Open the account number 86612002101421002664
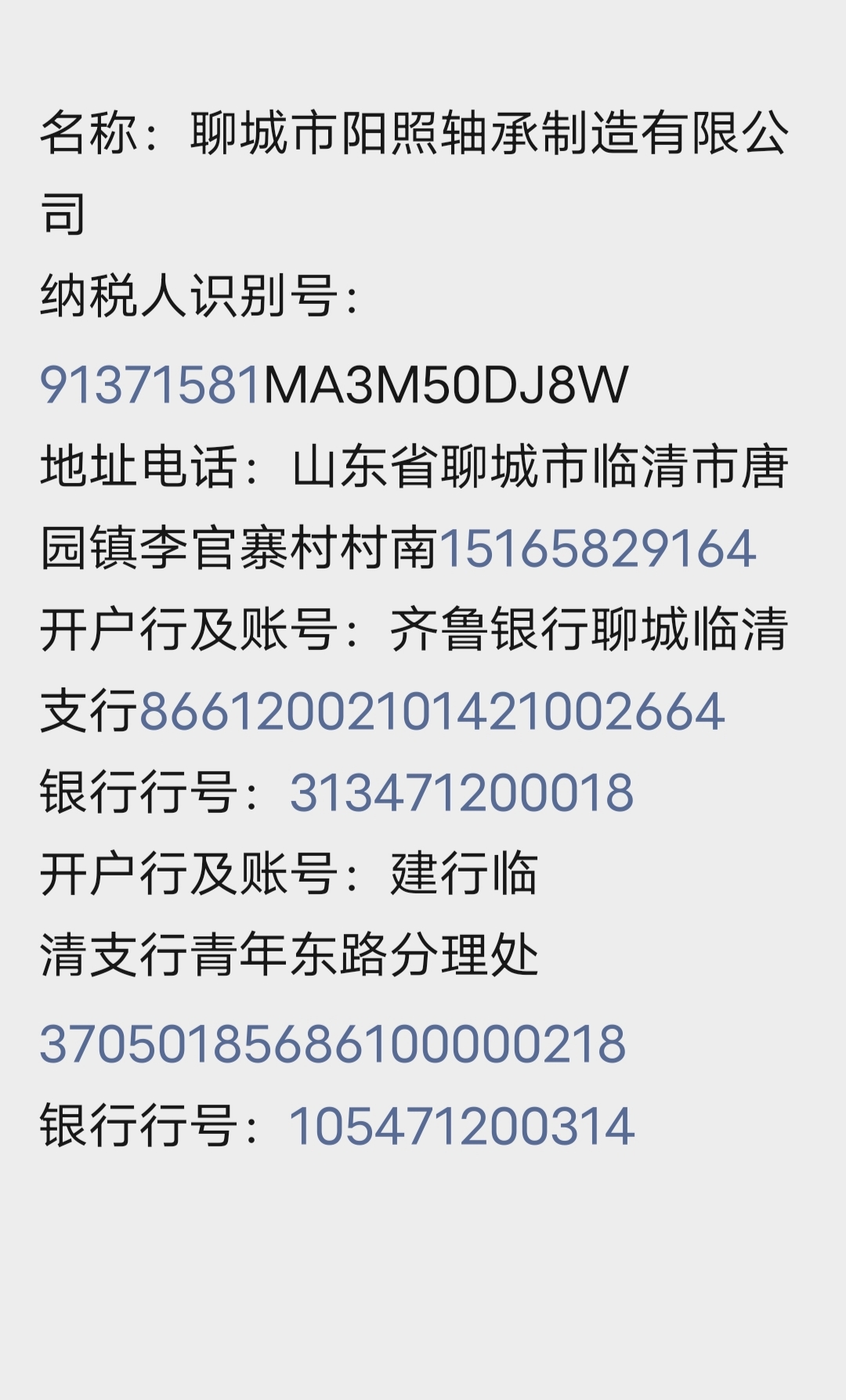This screenshot has width=846, height=1400. pos(432,711)
